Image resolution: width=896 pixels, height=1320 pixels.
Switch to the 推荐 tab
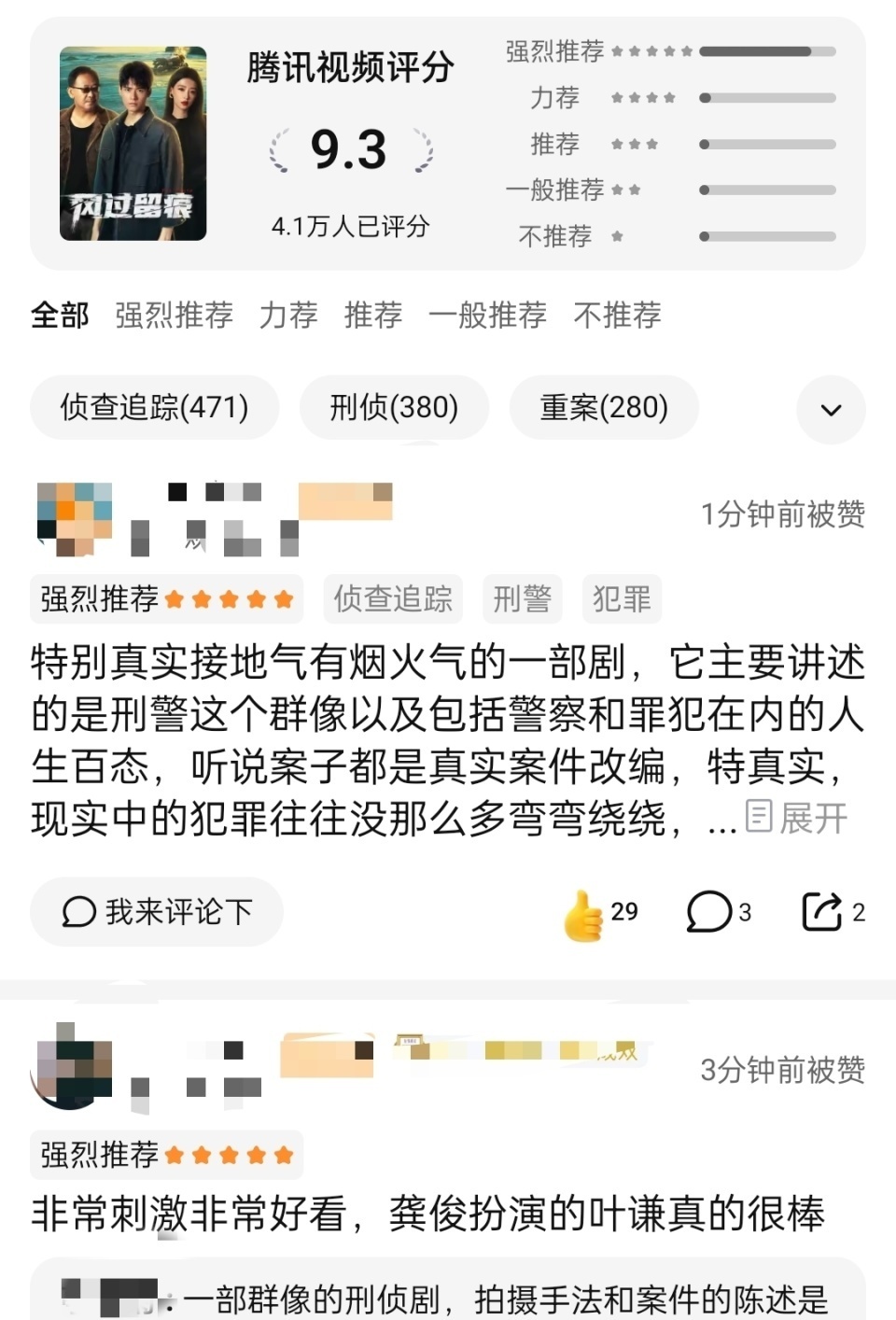(372, 315)
